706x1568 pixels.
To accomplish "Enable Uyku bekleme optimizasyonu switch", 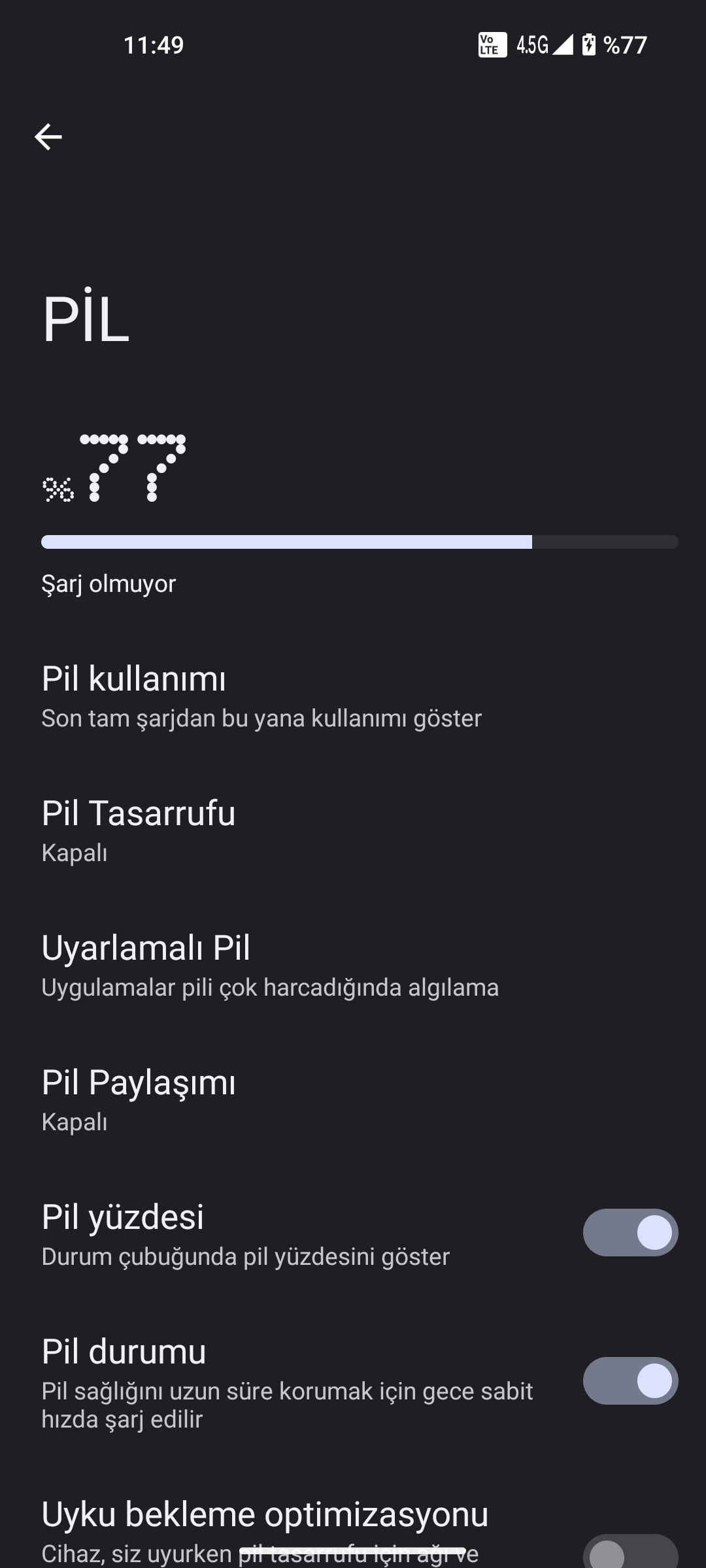I will (x=630, y=1552).
